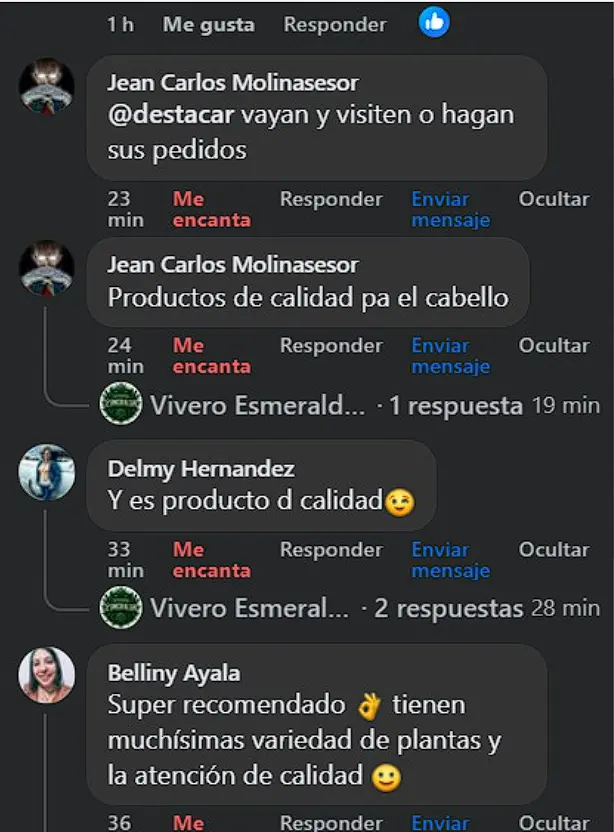Open the blue thumbs-up reaction icon
Screen dimensions: 614x832
pos(434,22)
